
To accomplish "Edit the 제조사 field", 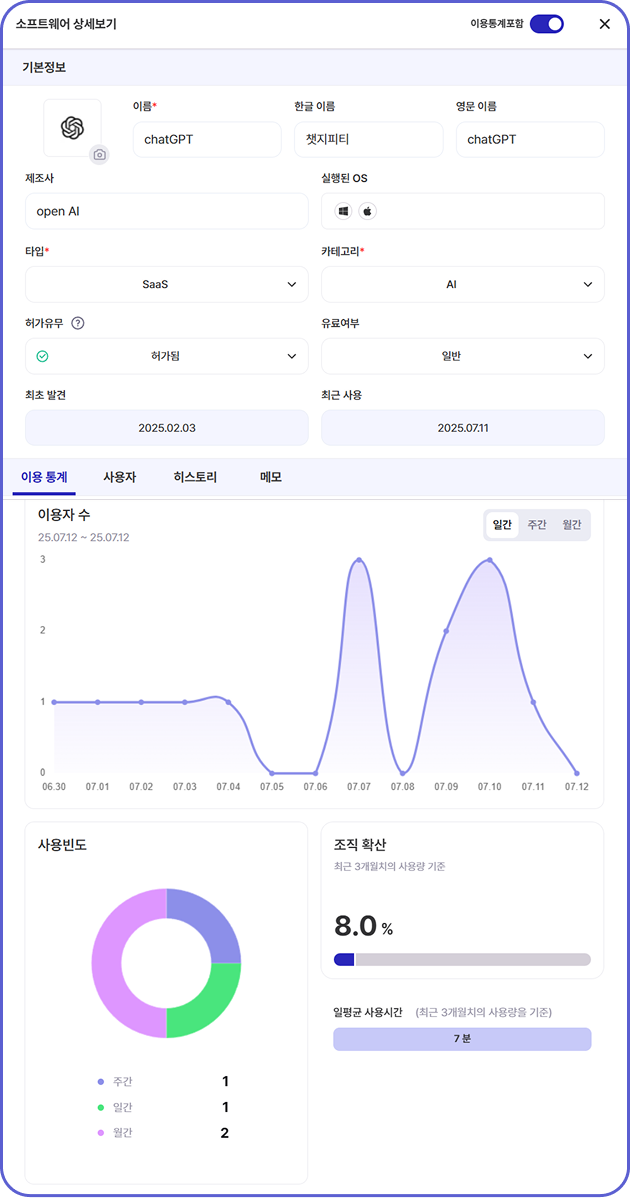I will coord(166,212).
